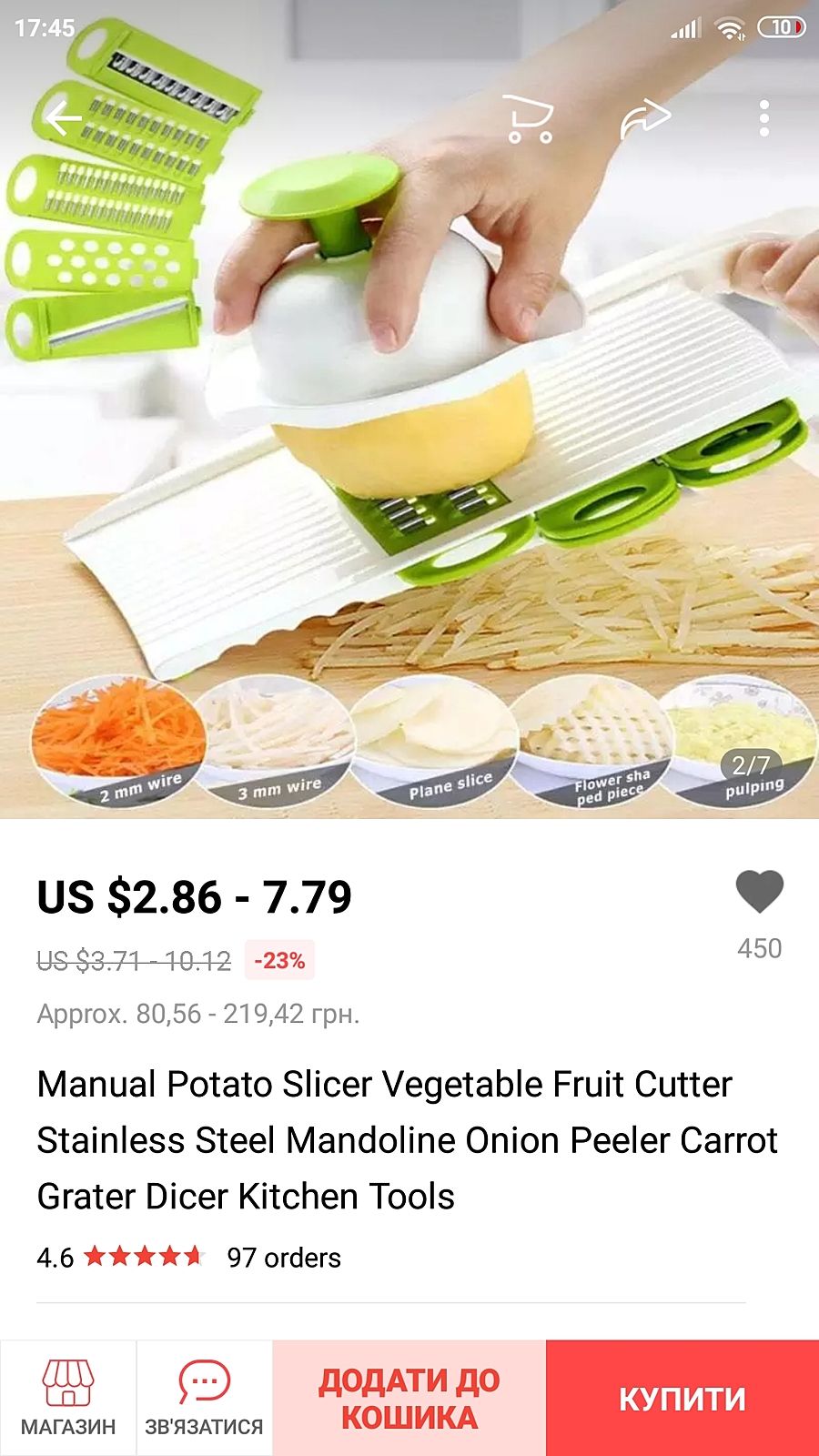Open the Магазин store page

pos(68,1398)
